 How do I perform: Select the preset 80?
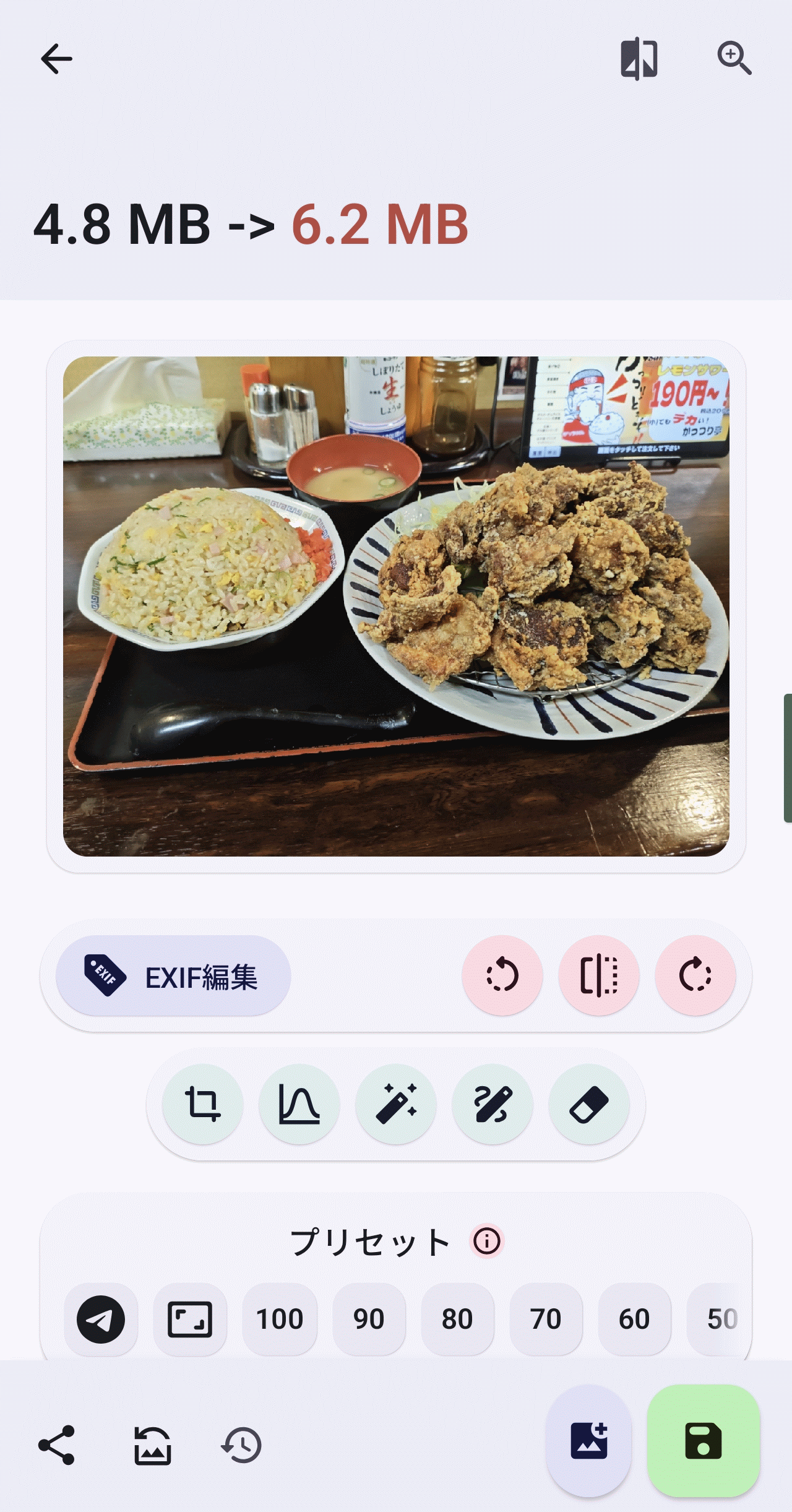tap(457, 1320)
